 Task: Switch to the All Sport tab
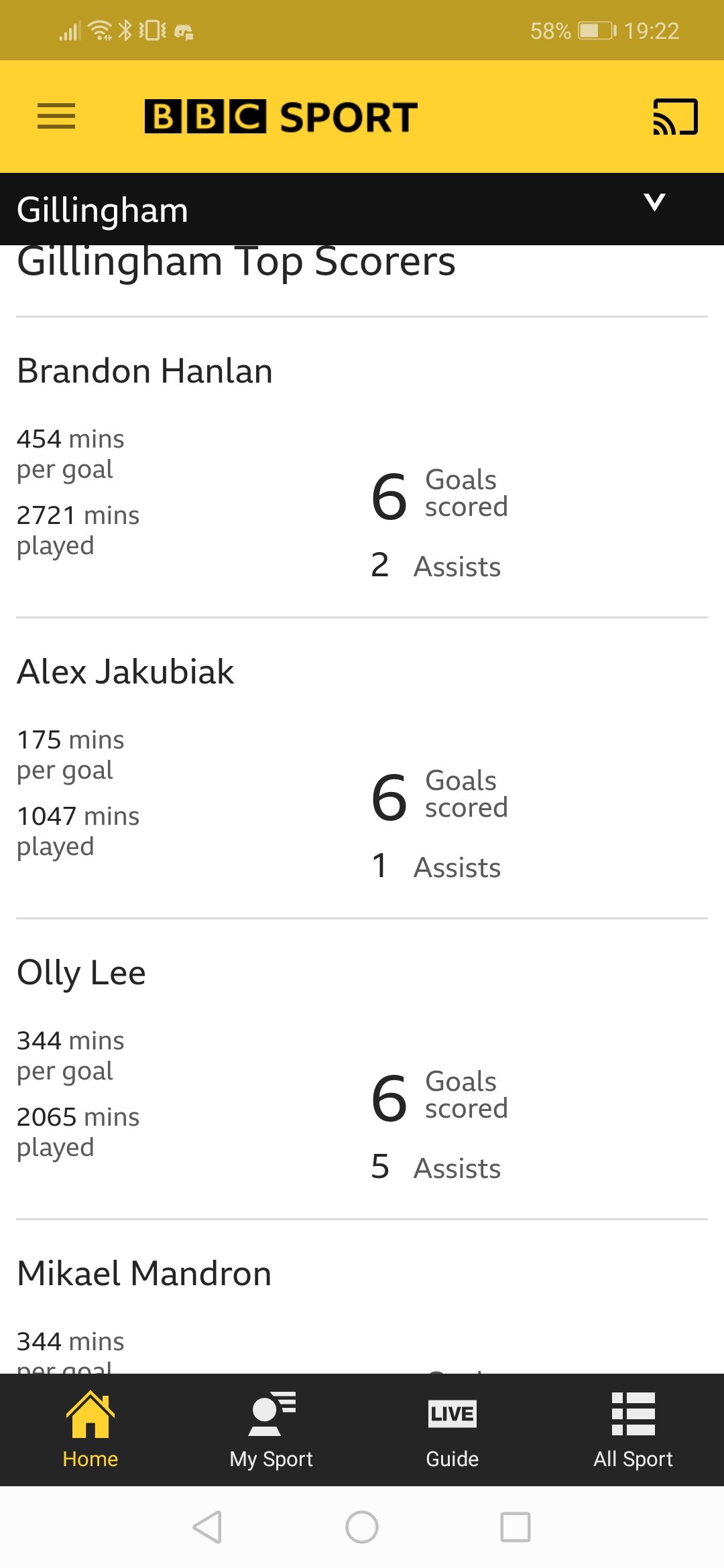[633, 1429]
